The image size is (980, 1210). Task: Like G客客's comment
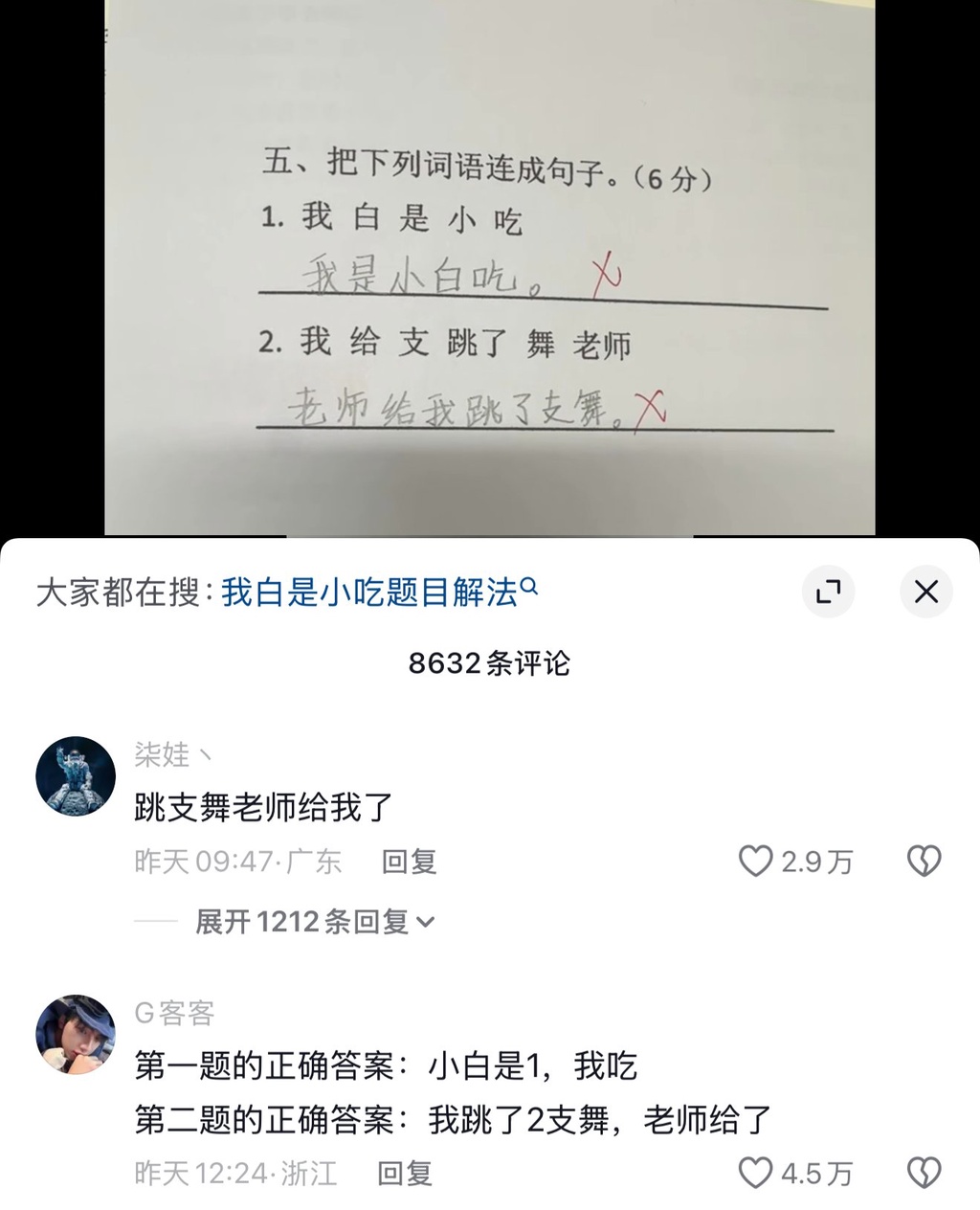click(x=756, y=1173)
